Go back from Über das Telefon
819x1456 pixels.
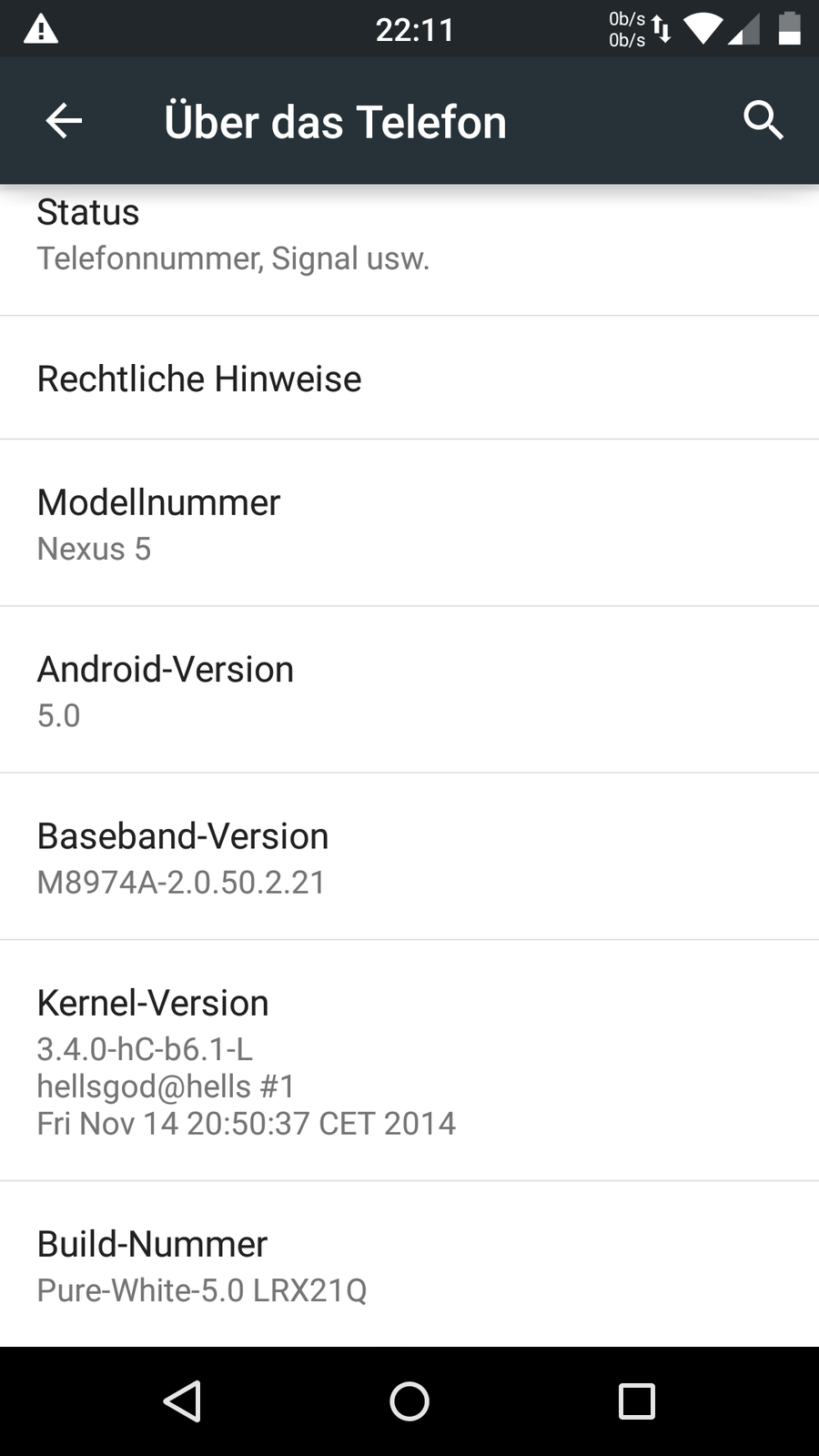tap(64, 121)
